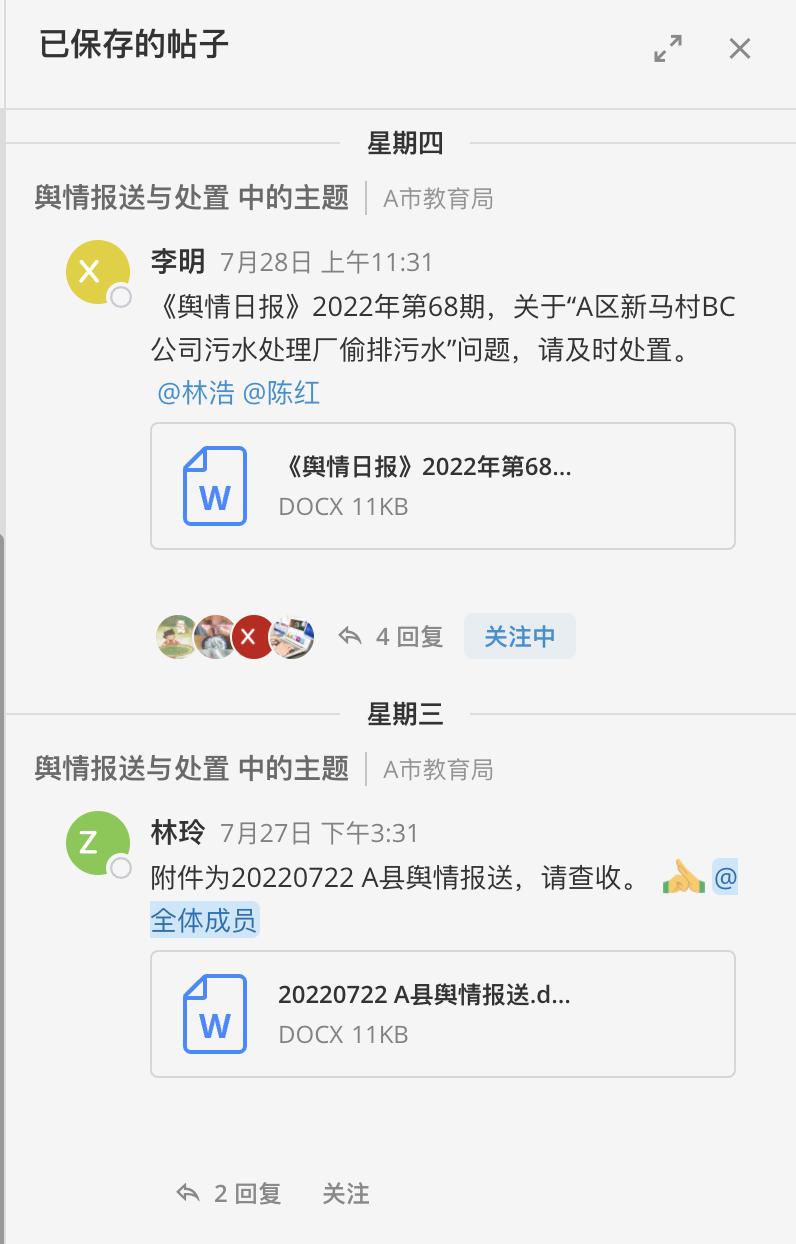View 2 回复 on 林玲's post
Screen dimensions: 796x1244
coord(229,1193)
